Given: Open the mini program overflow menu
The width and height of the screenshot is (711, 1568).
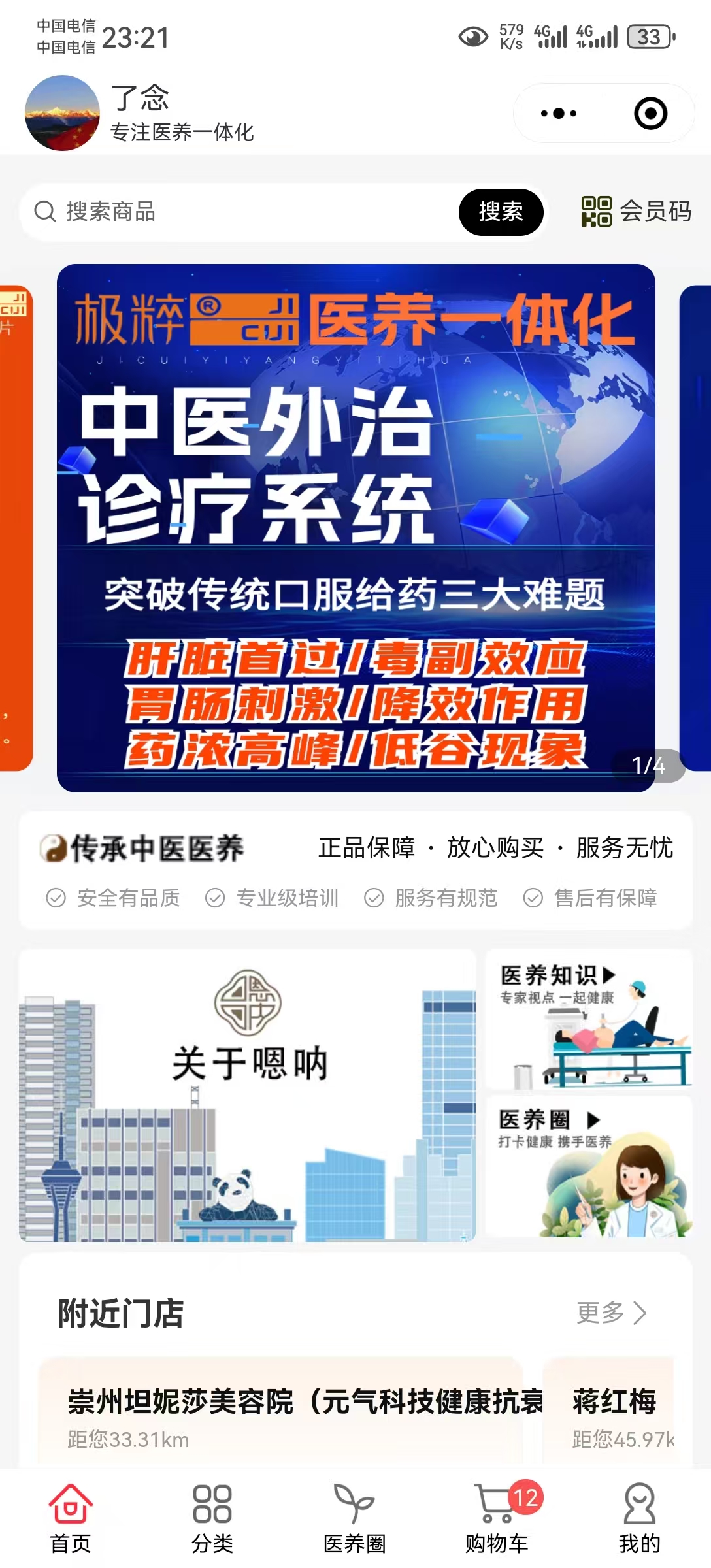Looking at the screenshot, I should click(559, 114).
